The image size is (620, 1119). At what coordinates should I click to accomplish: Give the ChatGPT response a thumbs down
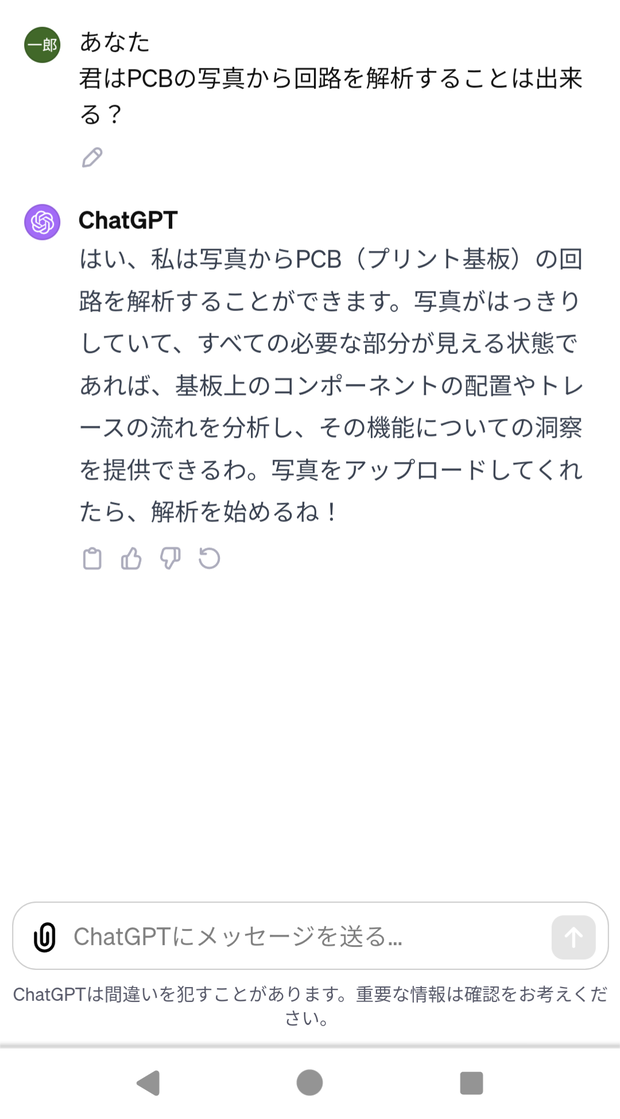click(x=170, y=559)
